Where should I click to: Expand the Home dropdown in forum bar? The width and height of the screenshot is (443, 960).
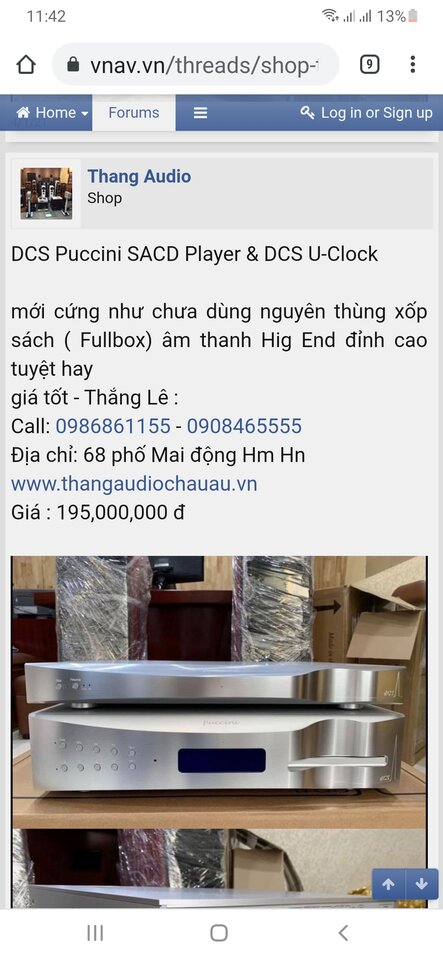(52, 113)
